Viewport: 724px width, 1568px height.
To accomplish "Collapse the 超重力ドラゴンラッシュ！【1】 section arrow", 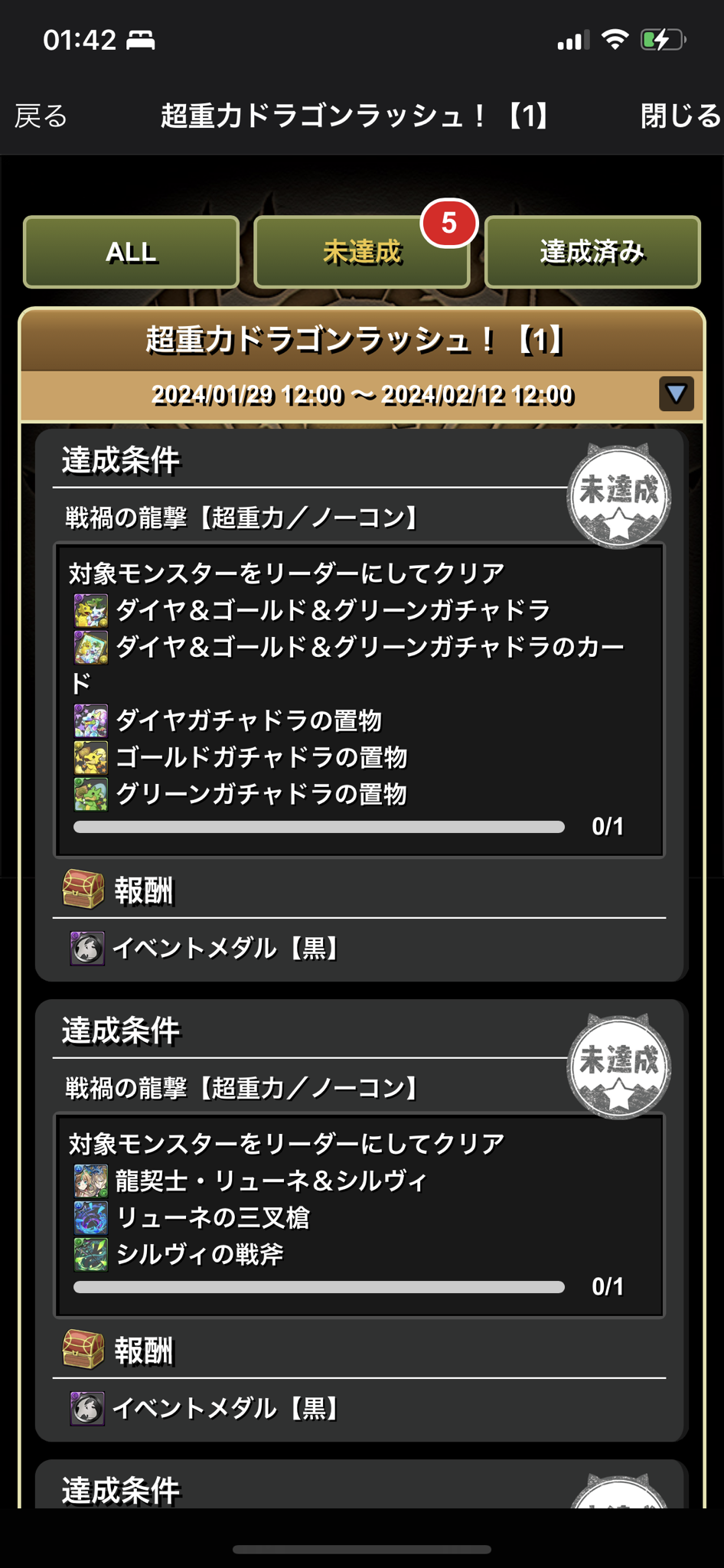I will [676, 394].
